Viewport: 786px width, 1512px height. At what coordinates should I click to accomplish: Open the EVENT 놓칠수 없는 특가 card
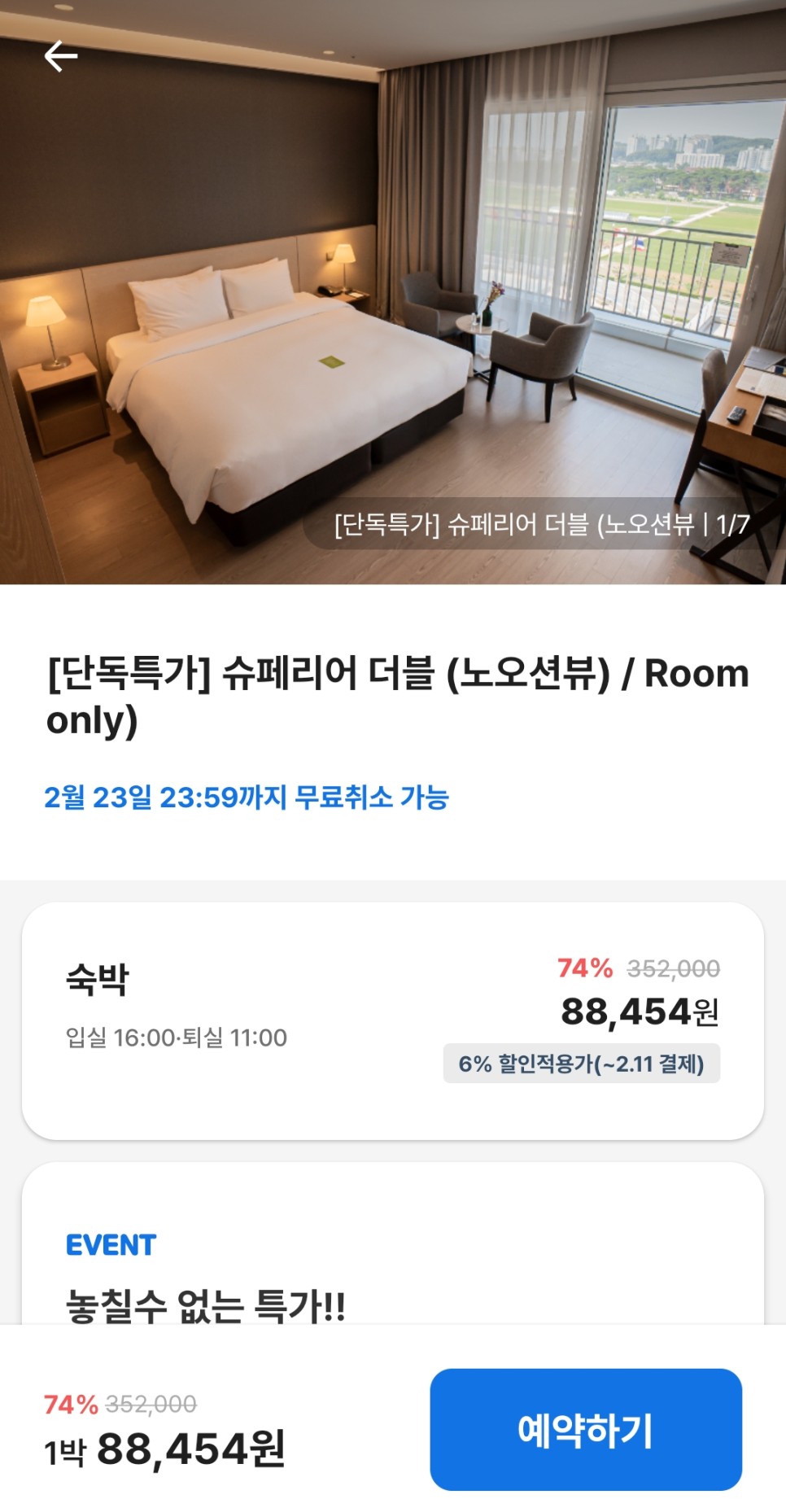393,1243
